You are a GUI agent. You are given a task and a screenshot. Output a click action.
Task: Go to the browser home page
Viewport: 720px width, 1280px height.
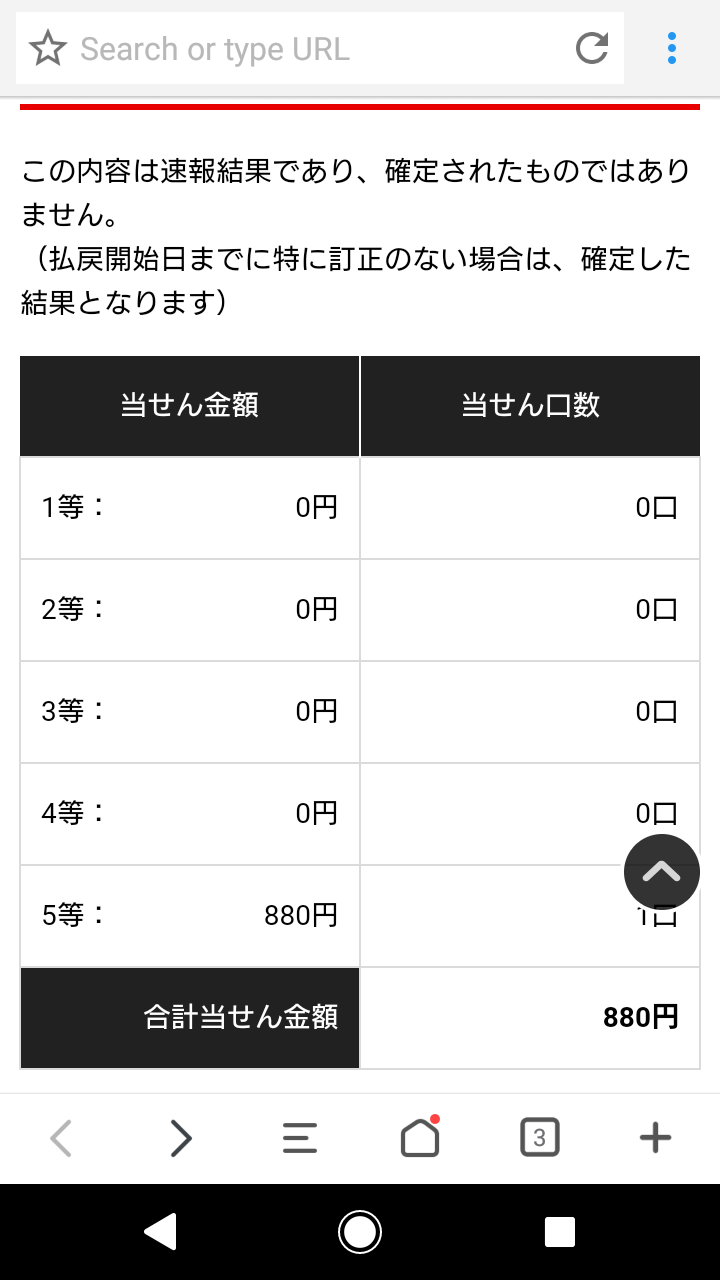coord(420,1137)
